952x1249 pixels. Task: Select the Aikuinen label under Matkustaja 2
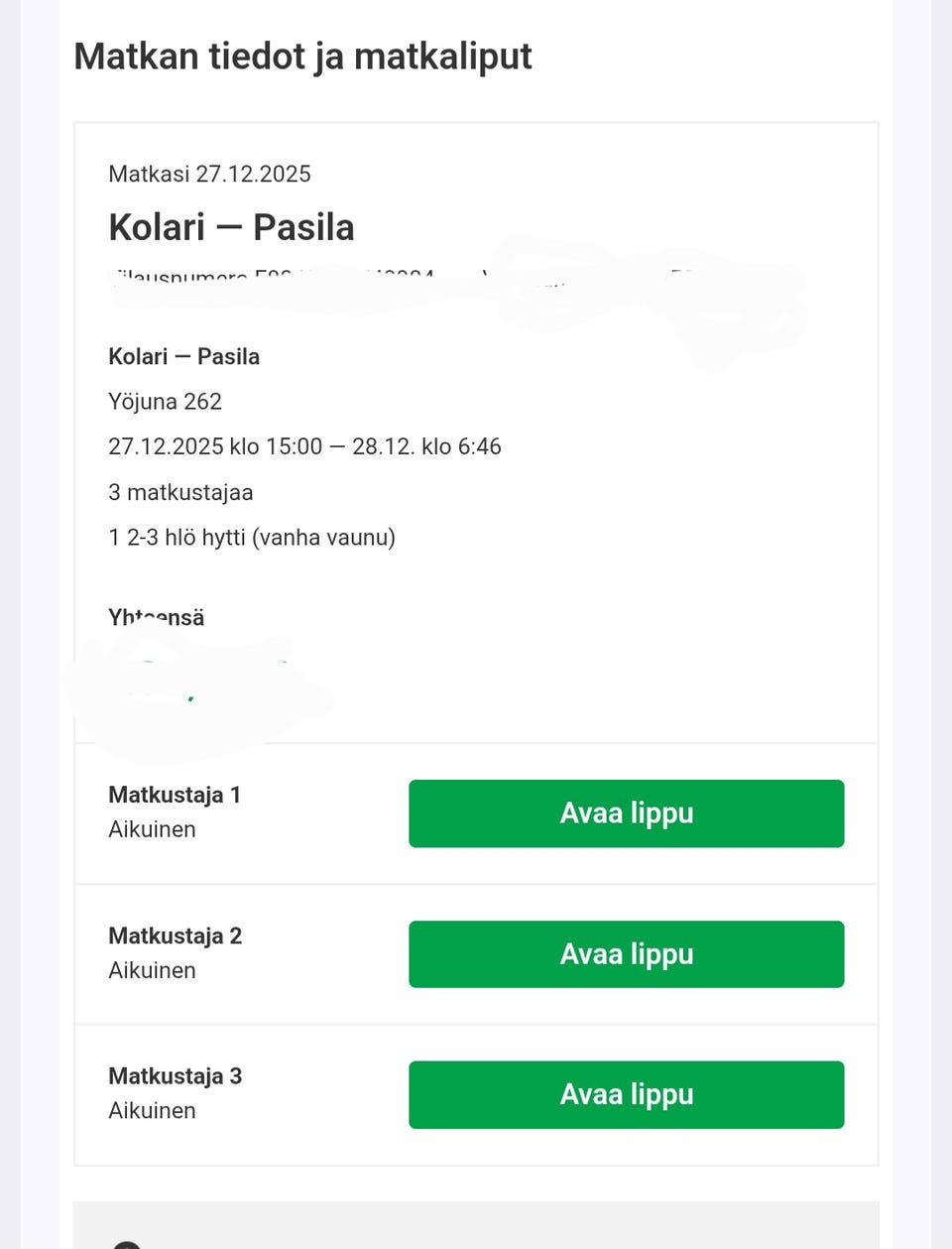151,970
